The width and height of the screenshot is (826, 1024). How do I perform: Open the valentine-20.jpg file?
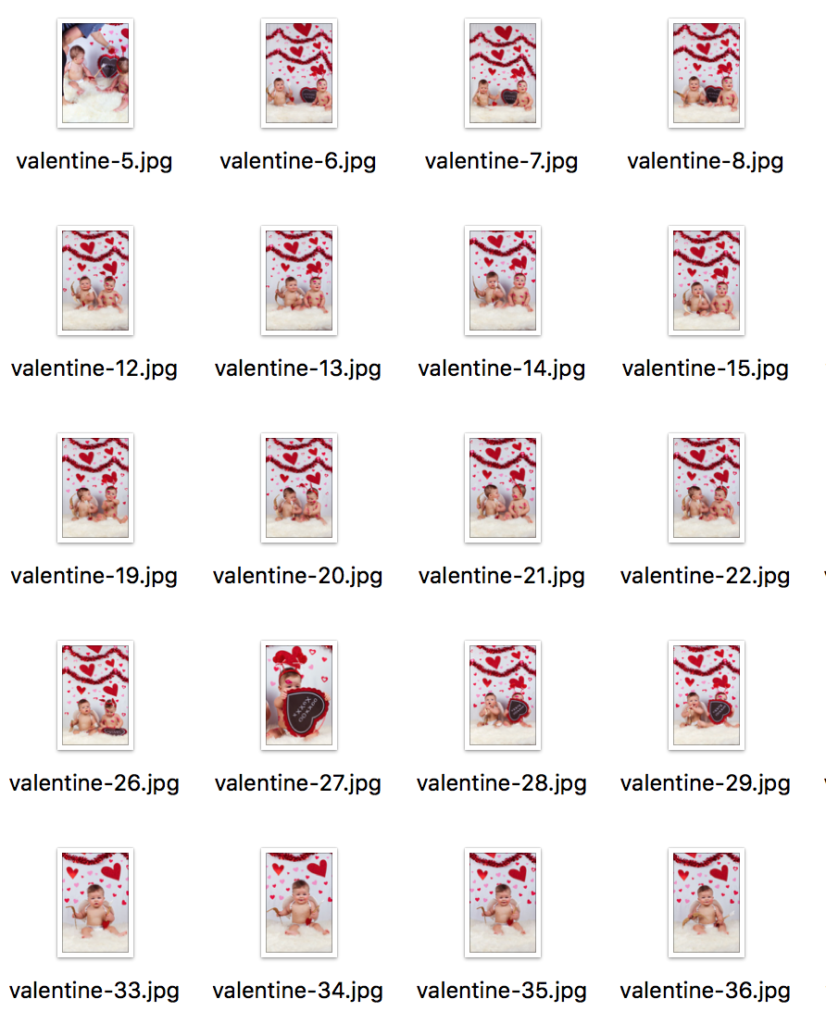pyautogui.click(x=299, y=488)
